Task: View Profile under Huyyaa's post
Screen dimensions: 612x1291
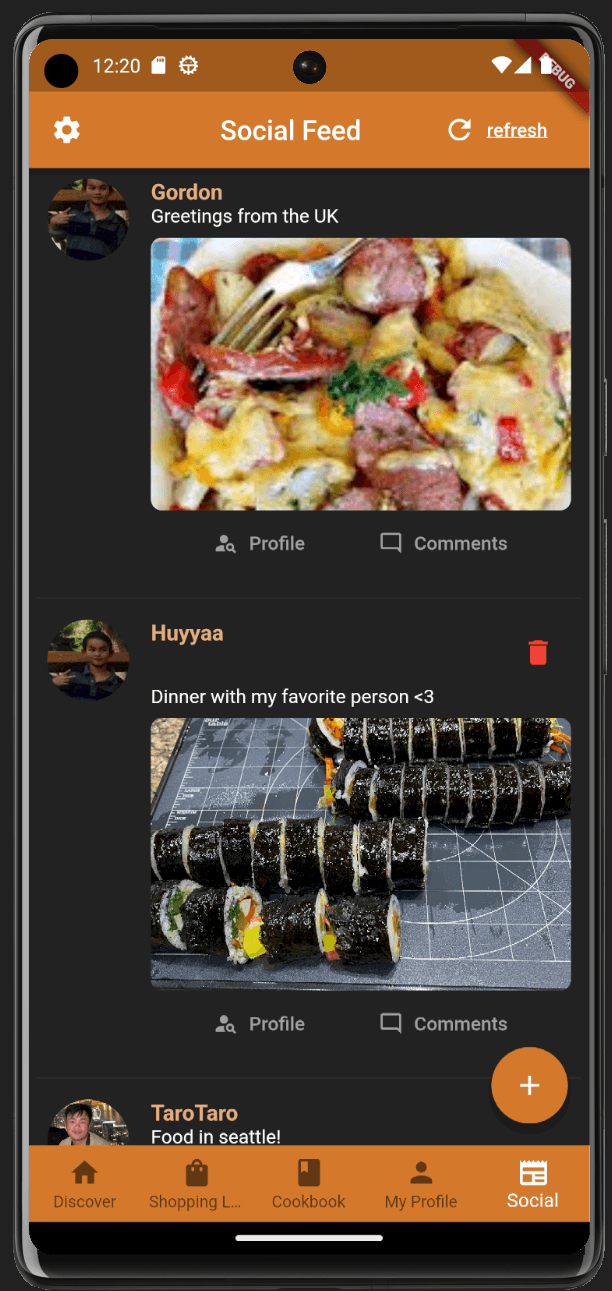Action: point(260,1023)
